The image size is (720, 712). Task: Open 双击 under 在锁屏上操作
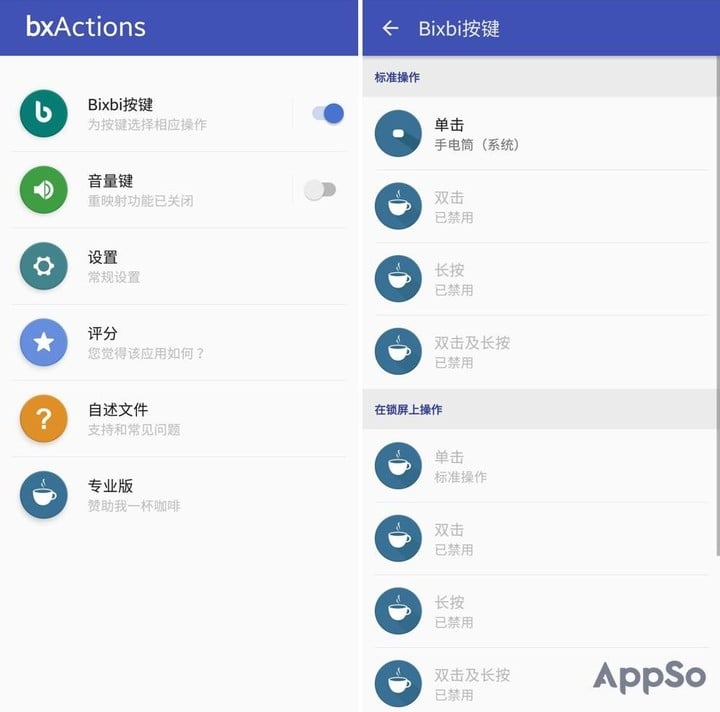(x=540, y=539)
